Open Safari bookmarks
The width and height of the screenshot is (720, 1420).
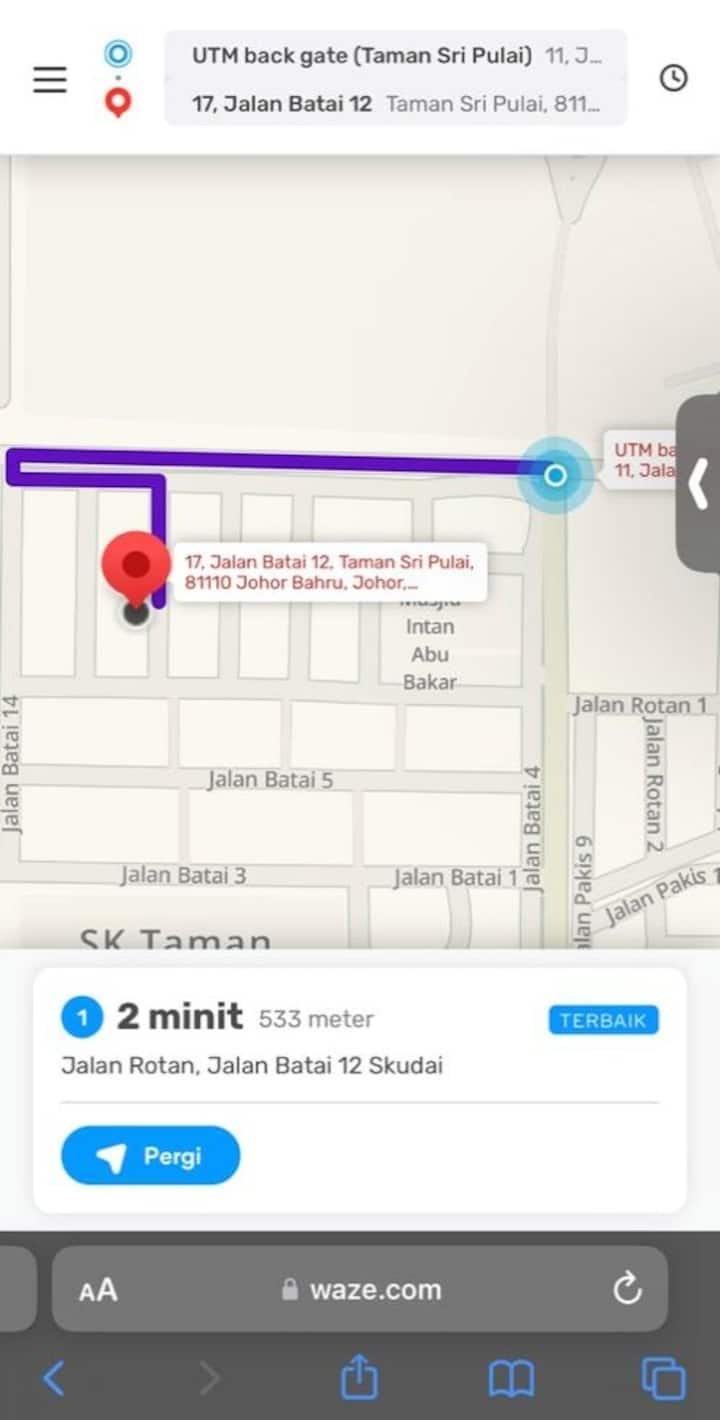click(x=511, y=1380)
